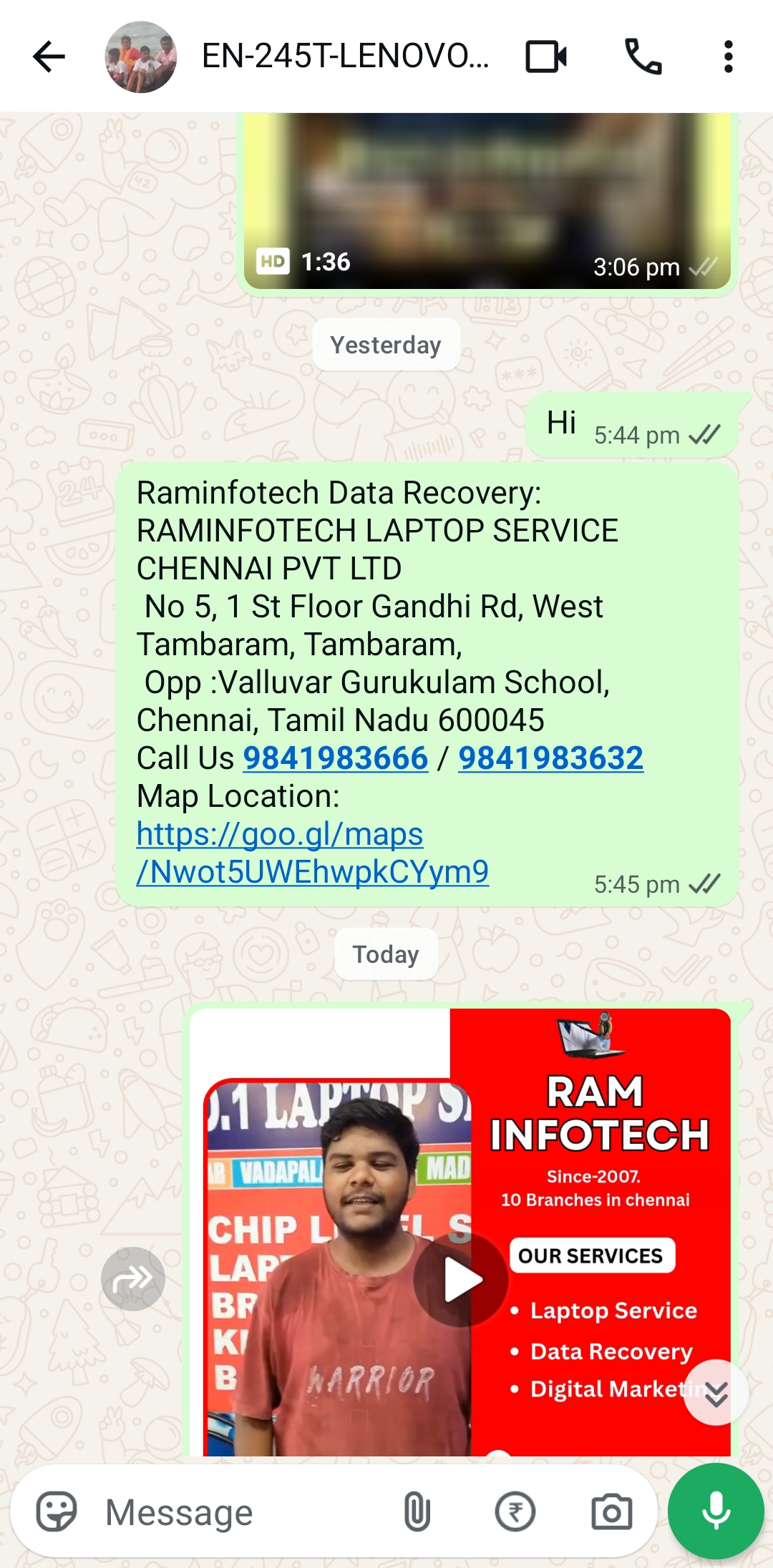Go back to the chats list
Screen dimensions: 773x1568
click(x=49, y=57)
